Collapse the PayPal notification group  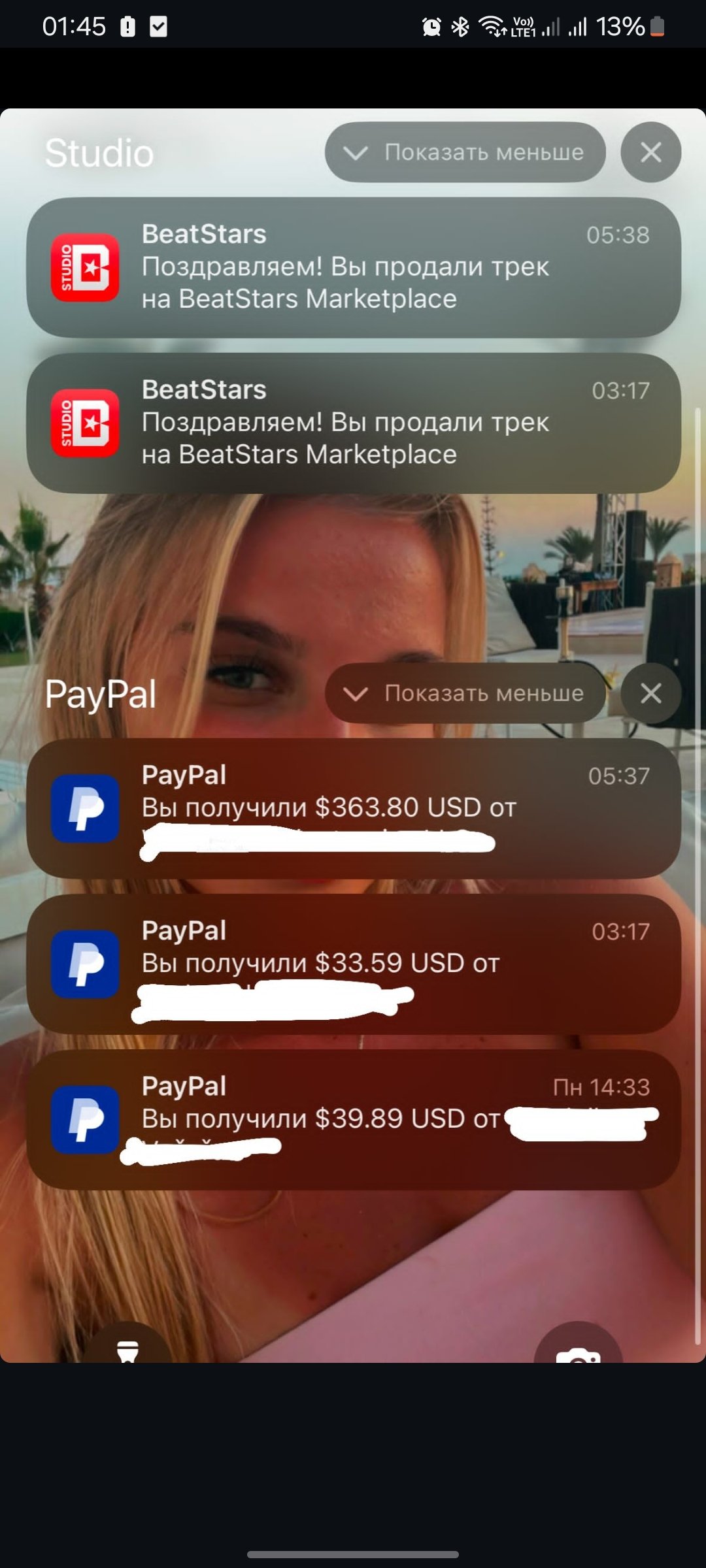click(465, 693)
